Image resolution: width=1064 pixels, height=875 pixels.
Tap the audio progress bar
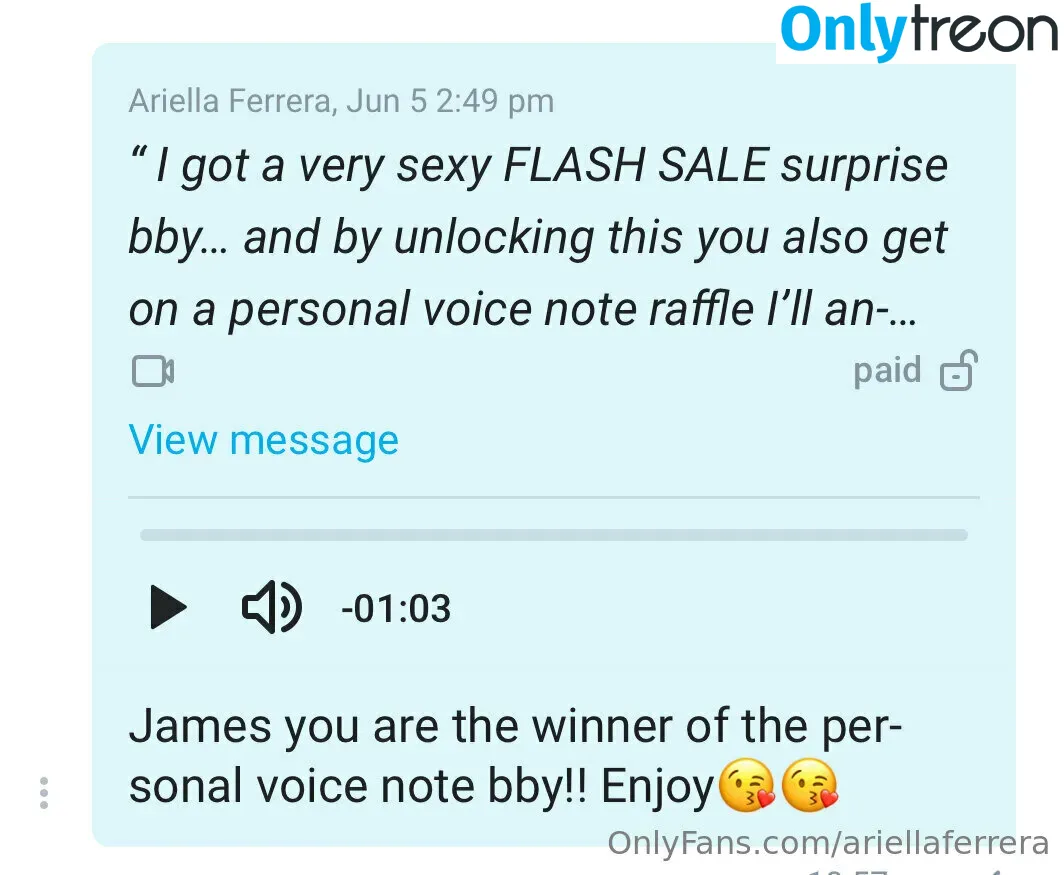click(x=553, y=535)
